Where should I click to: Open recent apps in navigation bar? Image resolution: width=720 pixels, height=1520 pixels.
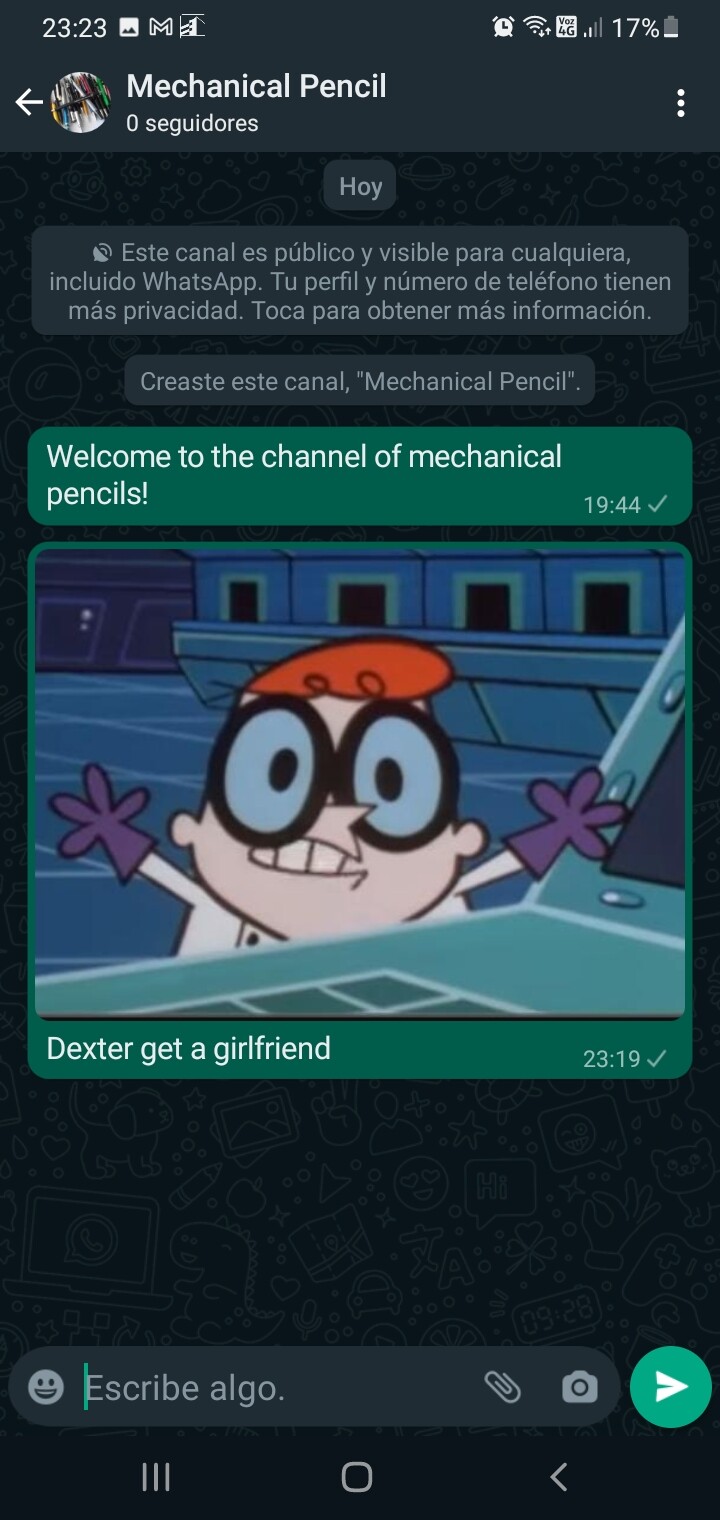coord(156,1477)
